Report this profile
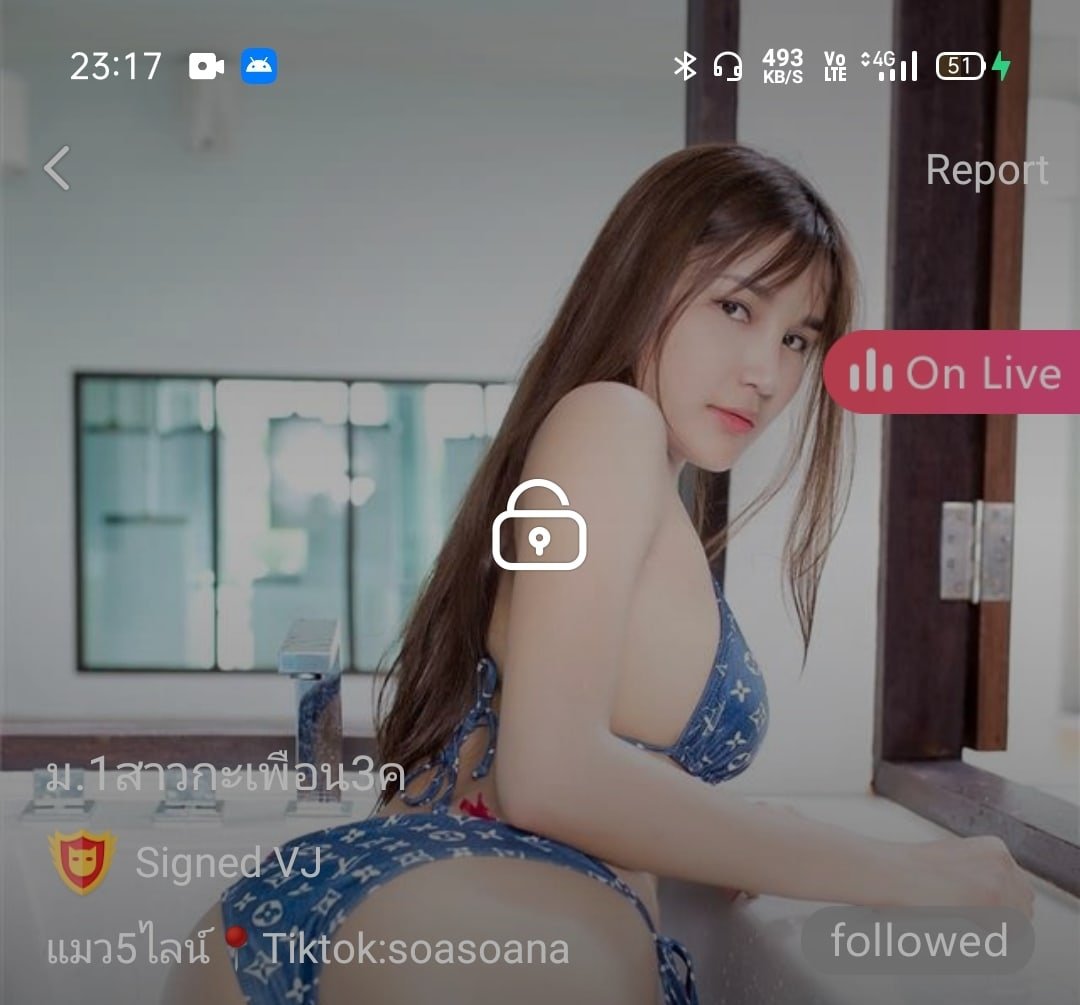This screenshot has height=1005, width=1080. (986, 170)
